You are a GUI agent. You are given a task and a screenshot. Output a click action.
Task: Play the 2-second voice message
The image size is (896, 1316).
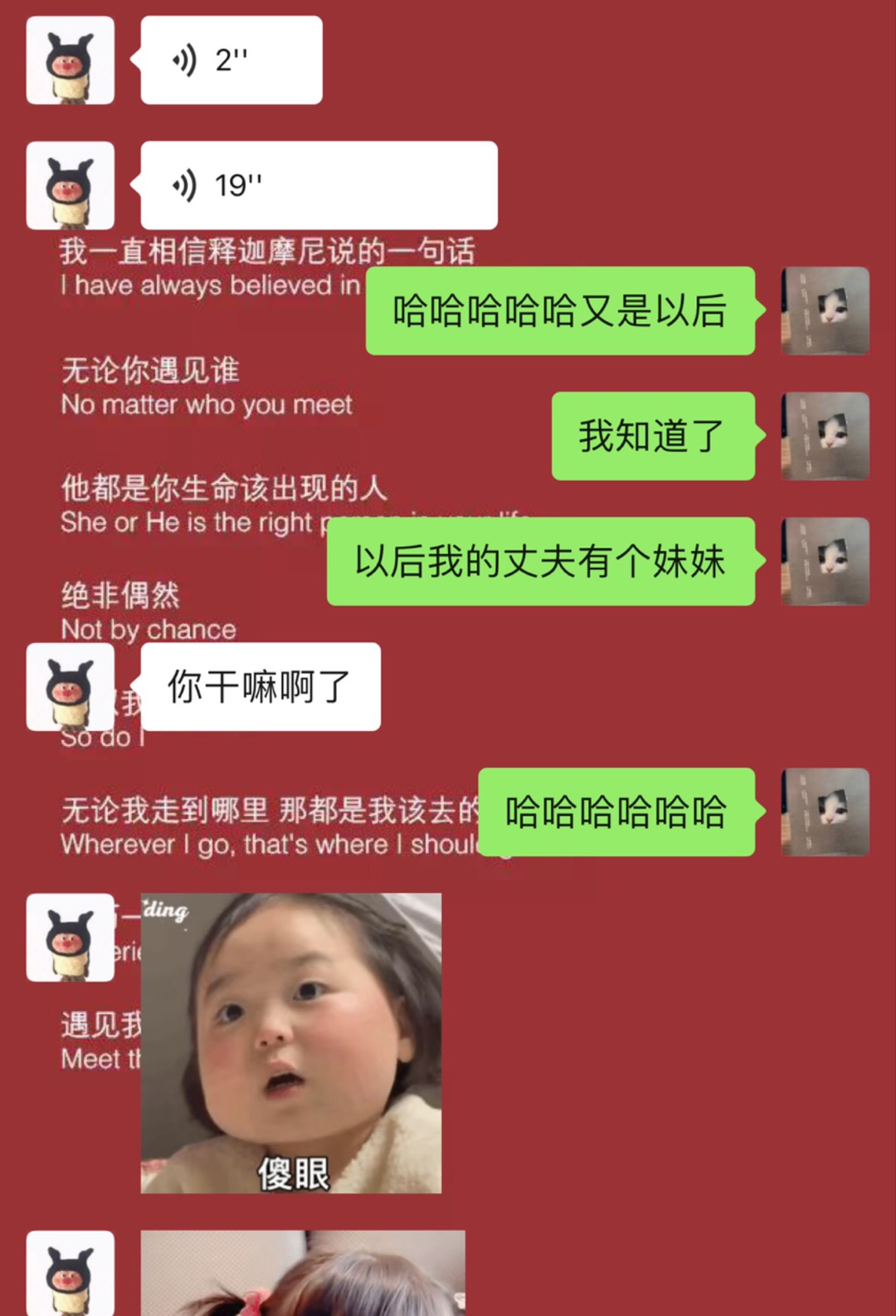tap(231, 61)
